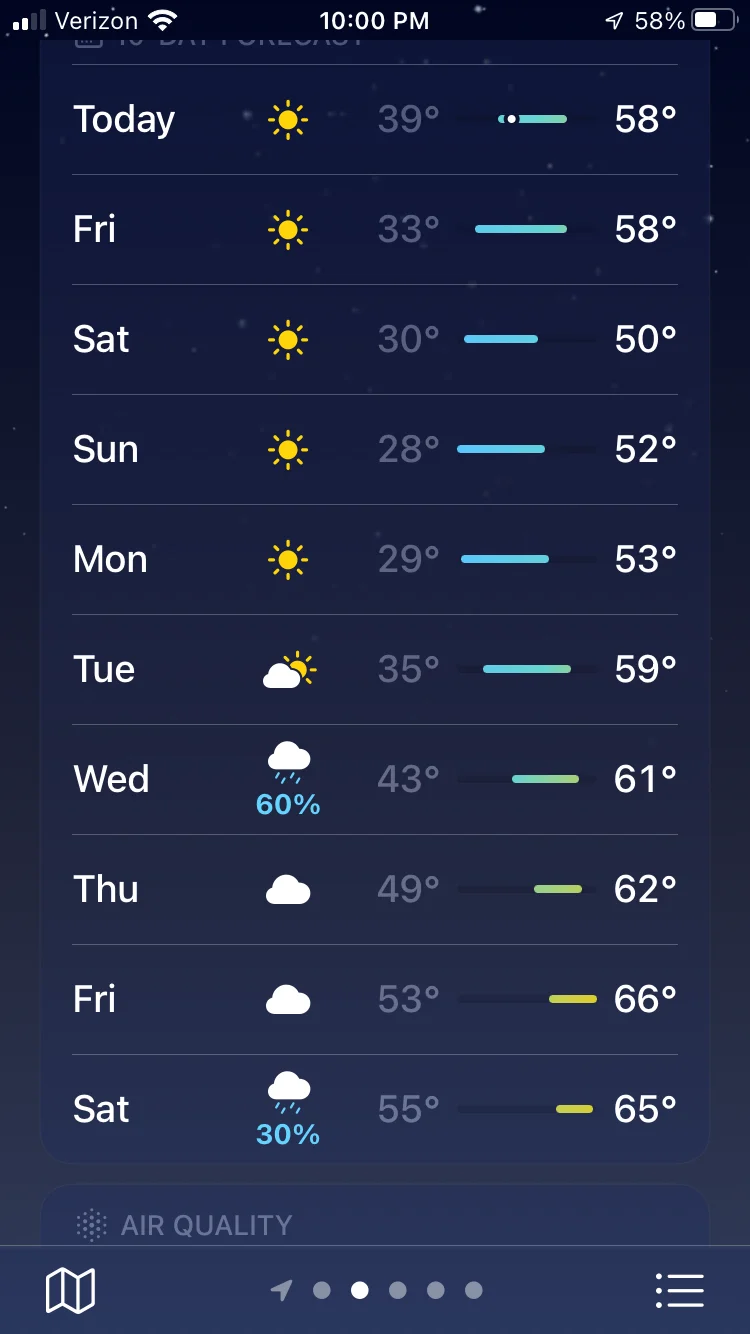Viewport: 750px width, 1334px height.
Task: Open Today's forecast details
Action: (x=375, y=120)
